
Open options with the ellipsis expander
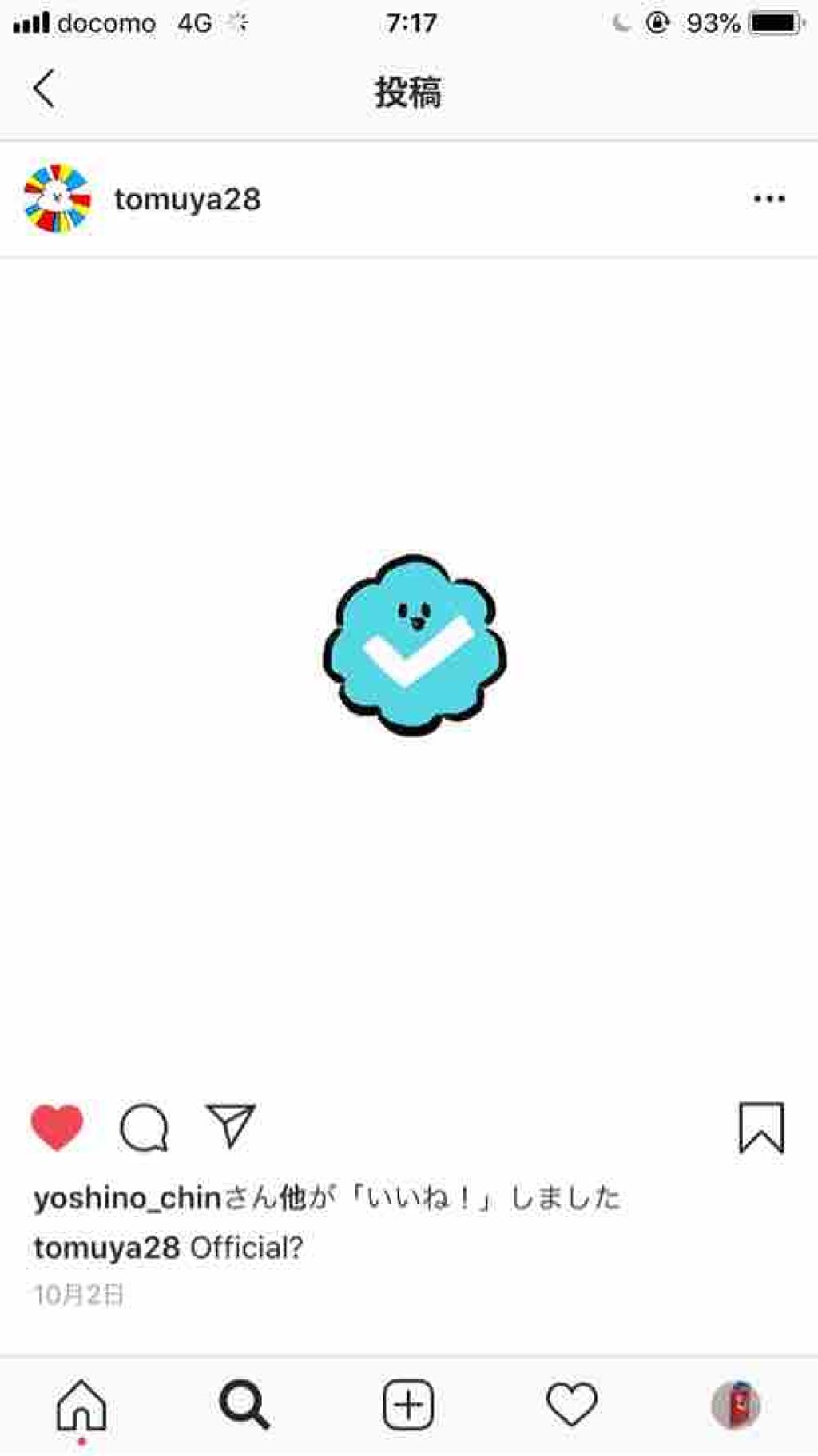(x=768, y=200)
